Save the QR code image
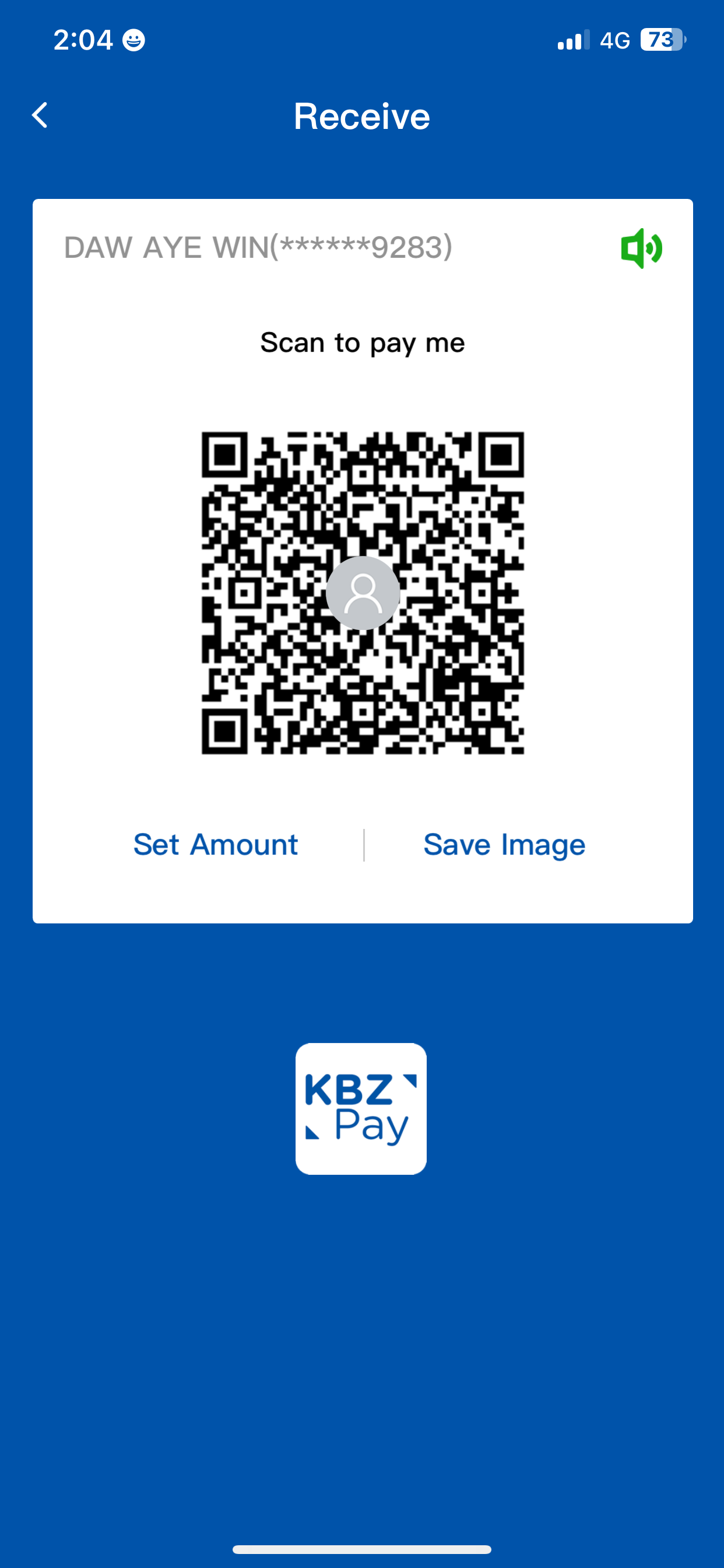This screenshot has height=1568, width=724. click(x=504, y=844)
